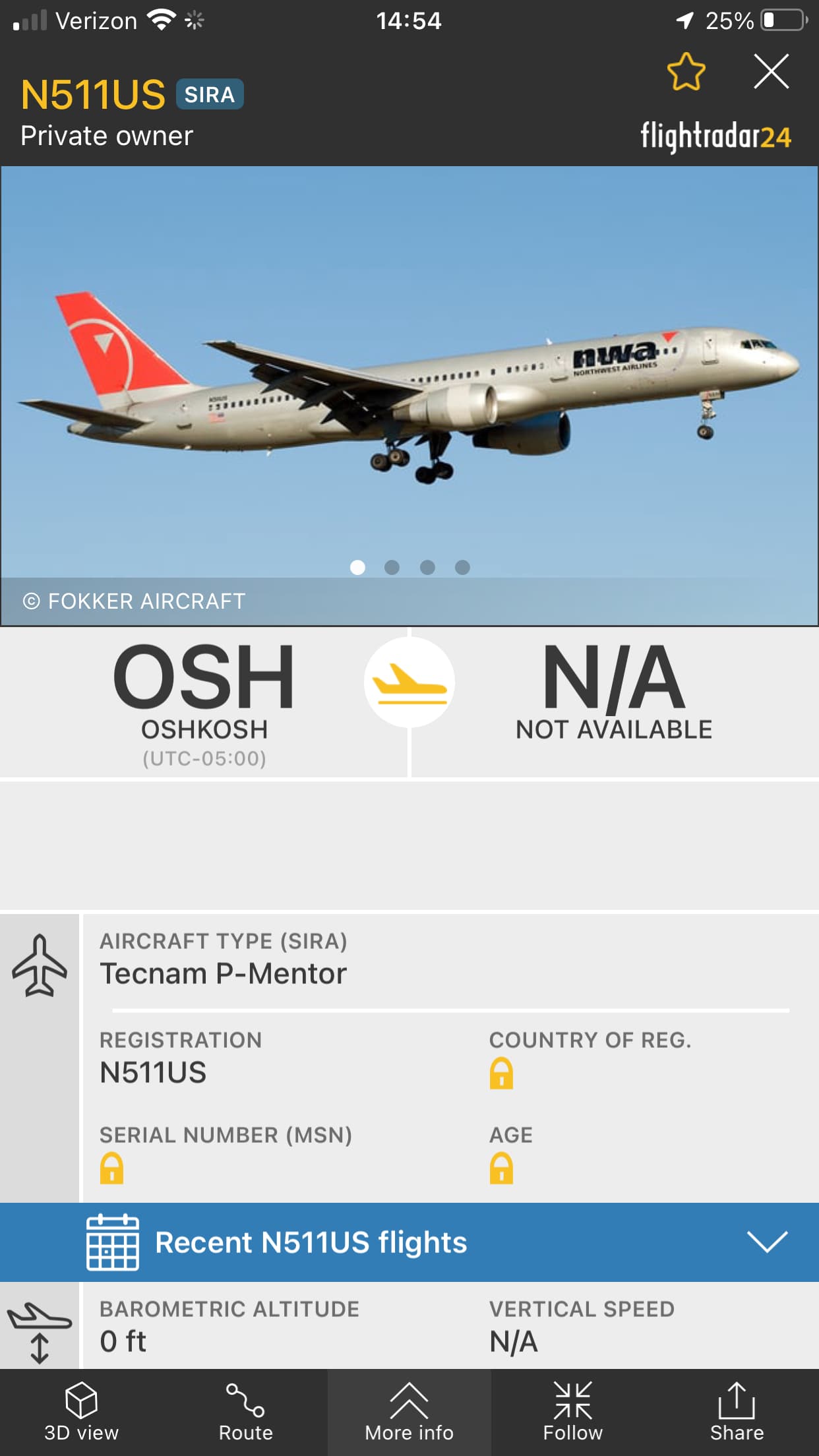Show the flight Route
Viewport: 819px width, 1456px height.
245,1412
